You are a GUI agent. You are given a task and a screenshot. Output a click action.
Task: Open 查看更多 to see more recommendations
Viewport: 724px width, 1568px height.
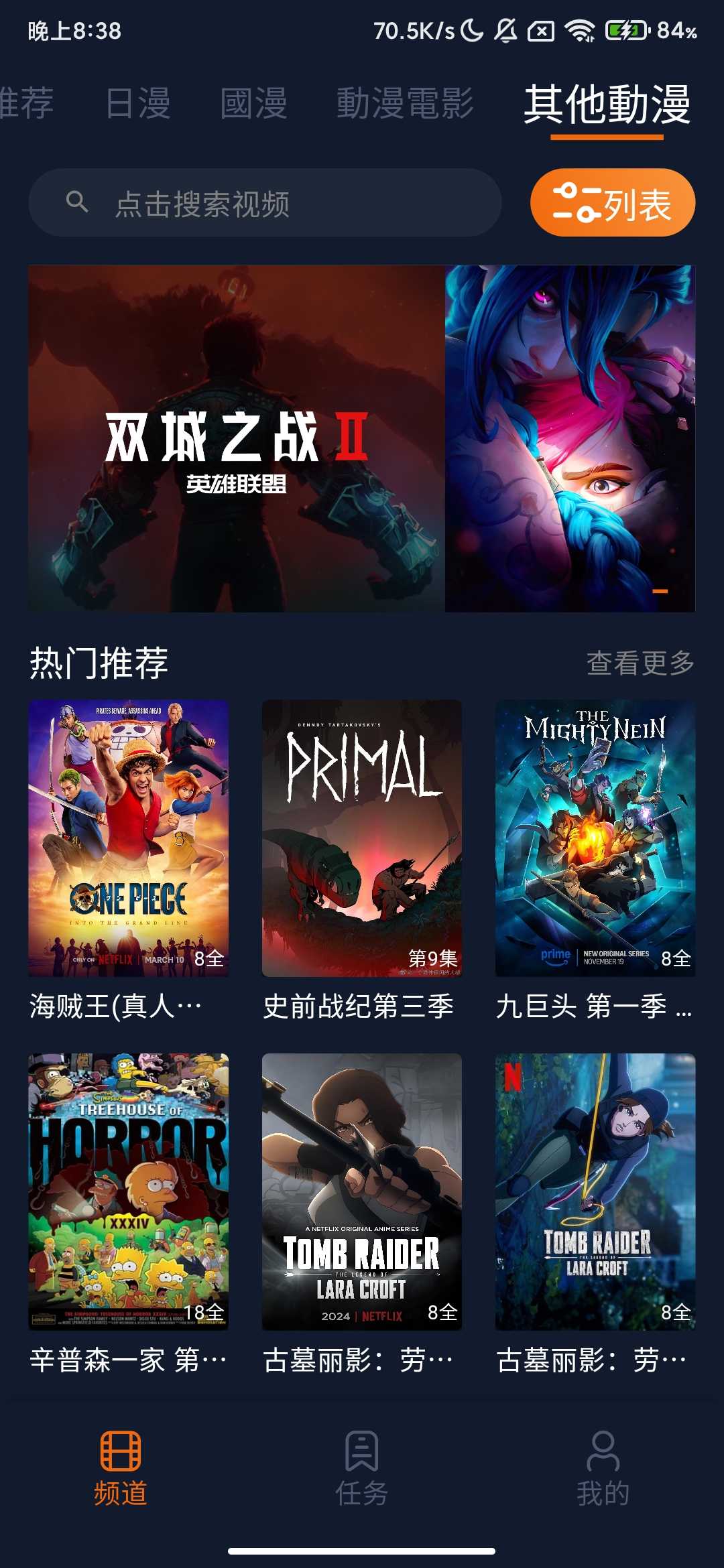[641, 661]
